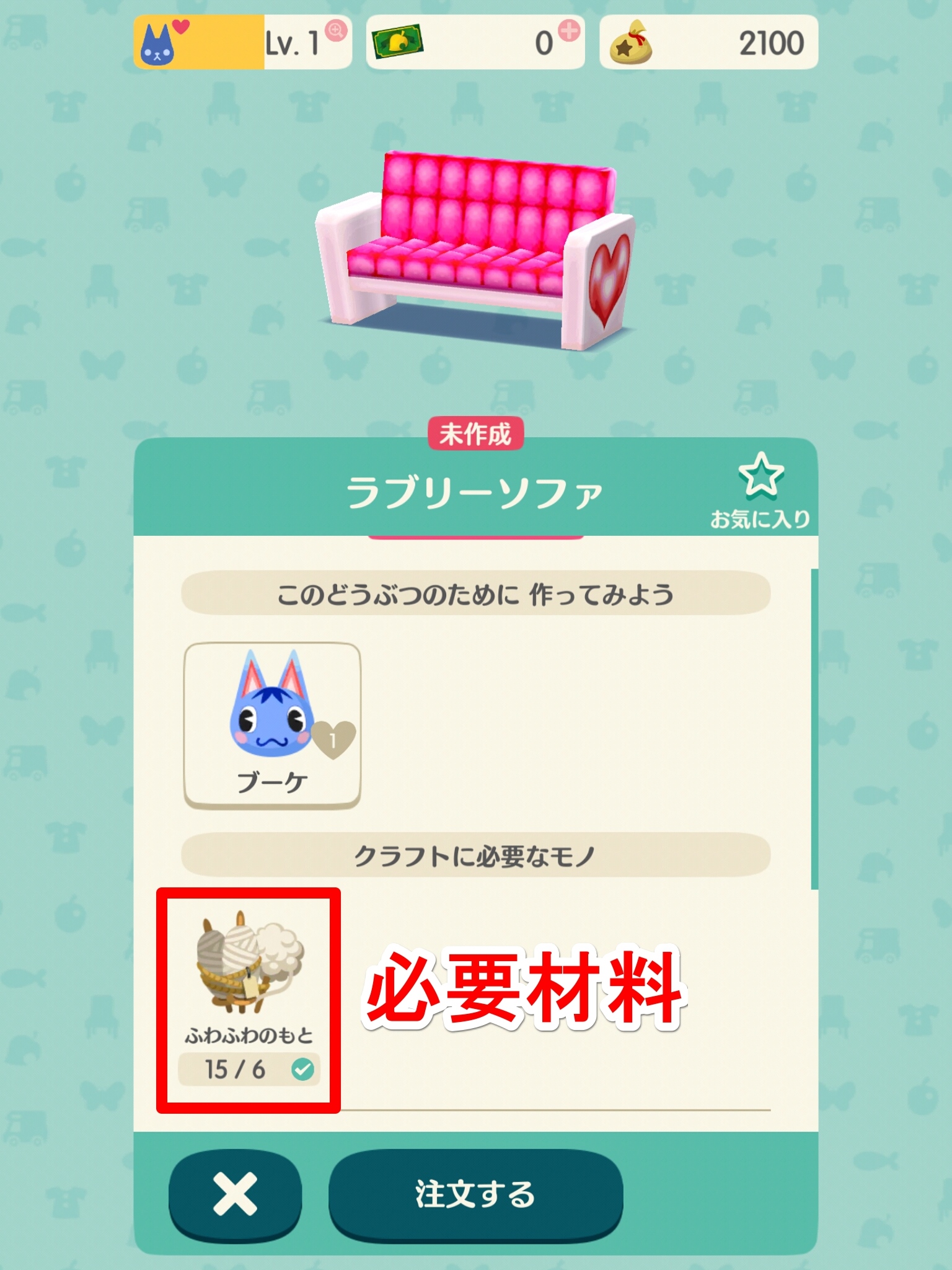Add ラブリーソファ to お気に入り favorites
The height and width of the screenshot is (1270, 952).
click(x=760, y=490)
